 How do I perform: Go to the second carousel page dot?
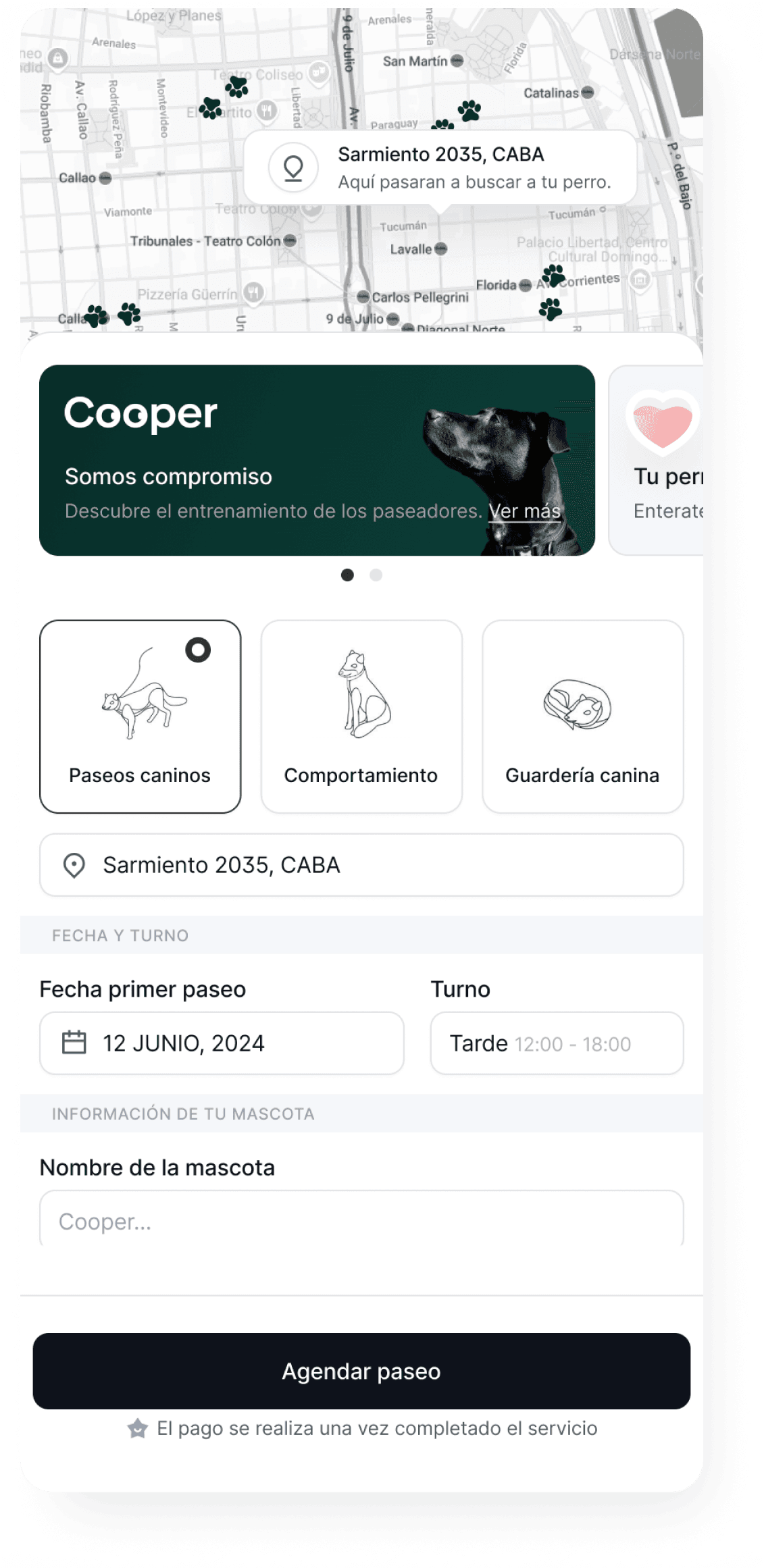(x=376, y=575)
